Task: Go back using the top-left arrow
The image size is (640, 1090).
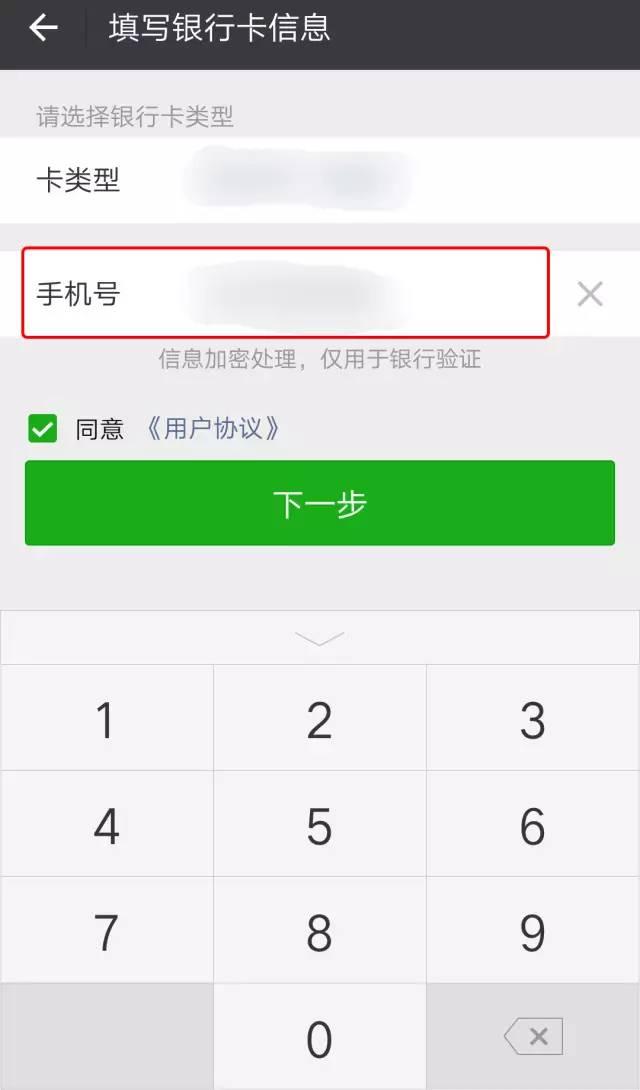Action: click(43, 28)
